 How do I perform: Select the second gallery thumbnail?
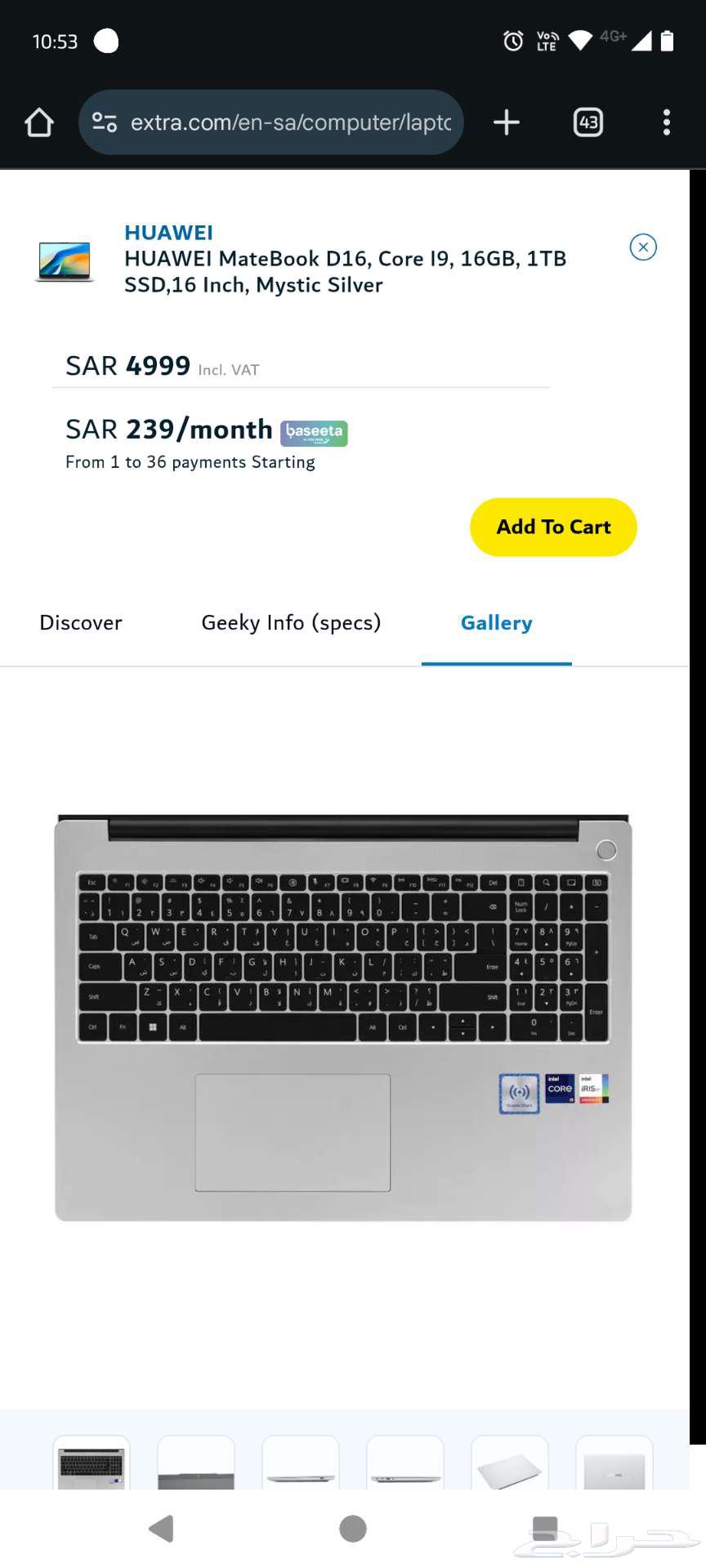coord(196,1463)
